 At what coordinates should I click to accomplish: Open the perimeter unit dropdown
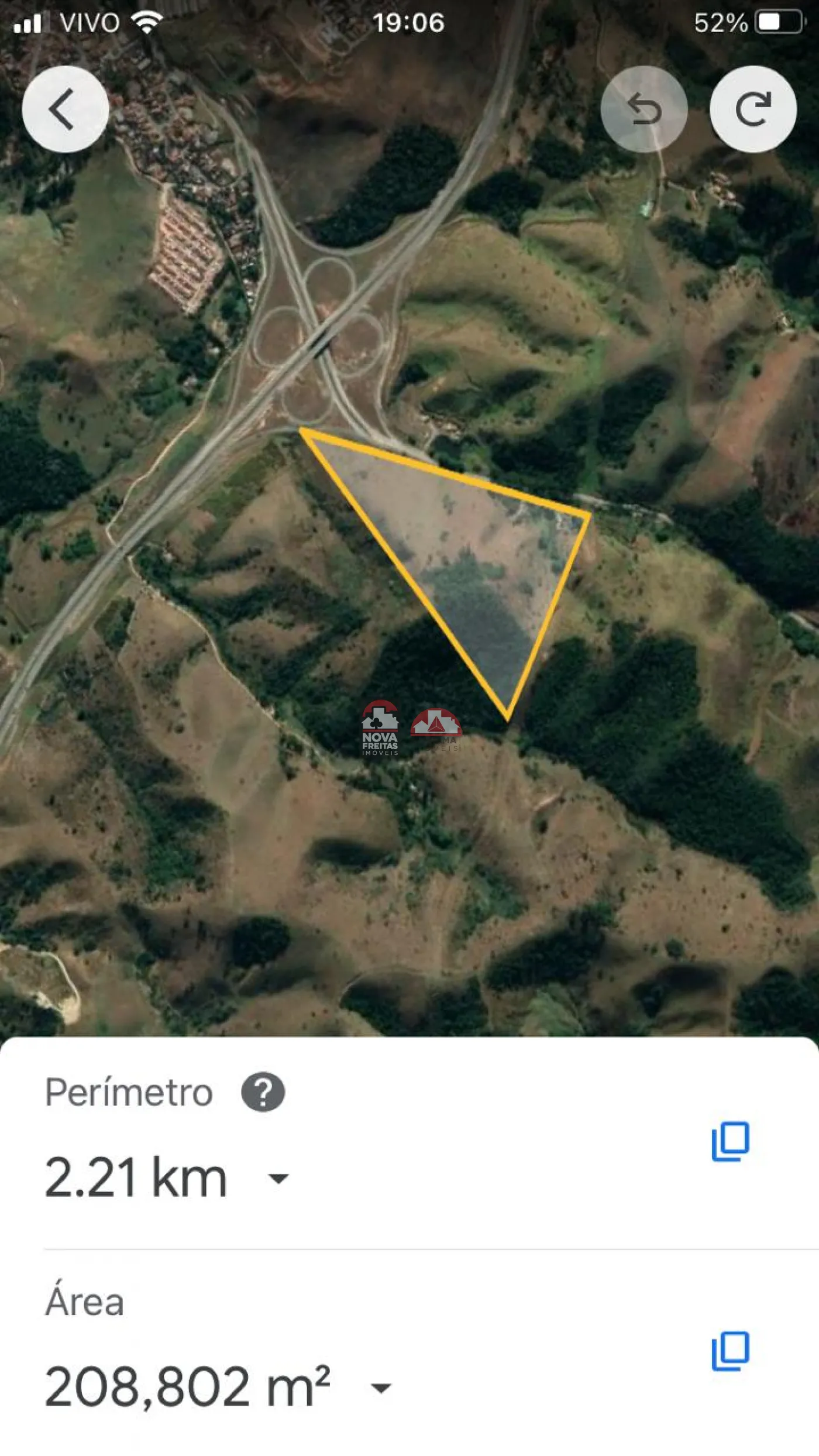tap(278, 1178)
